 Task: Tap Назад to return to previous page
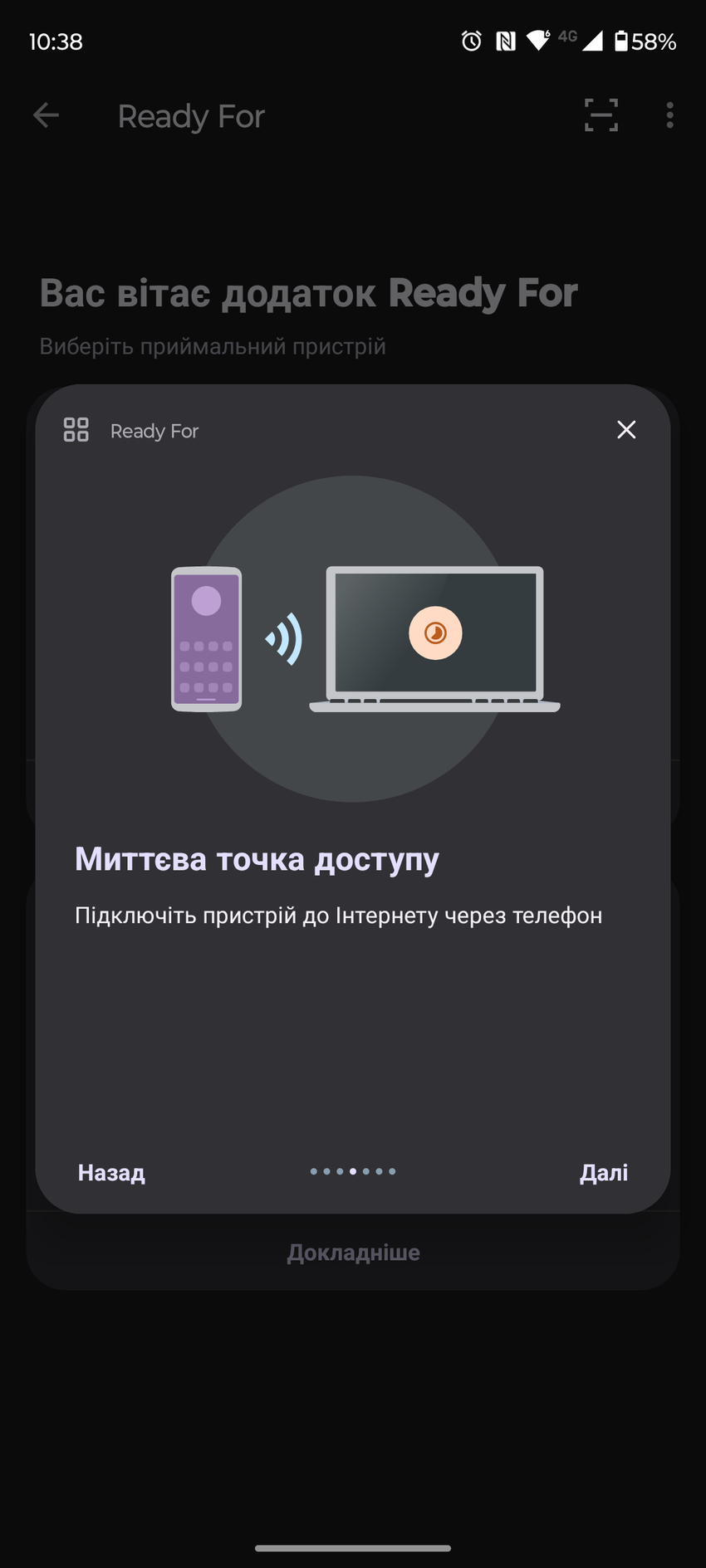pyautogui.click(x=111, y=1172)
